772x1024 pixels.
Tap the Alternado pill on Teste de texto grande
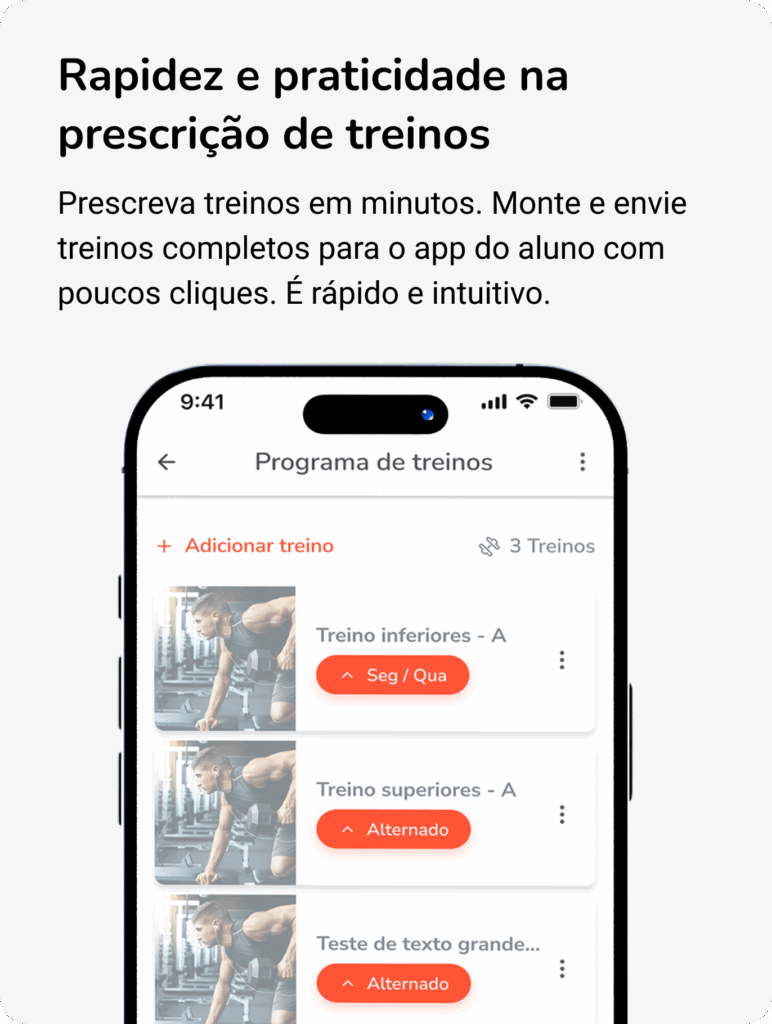394,983
